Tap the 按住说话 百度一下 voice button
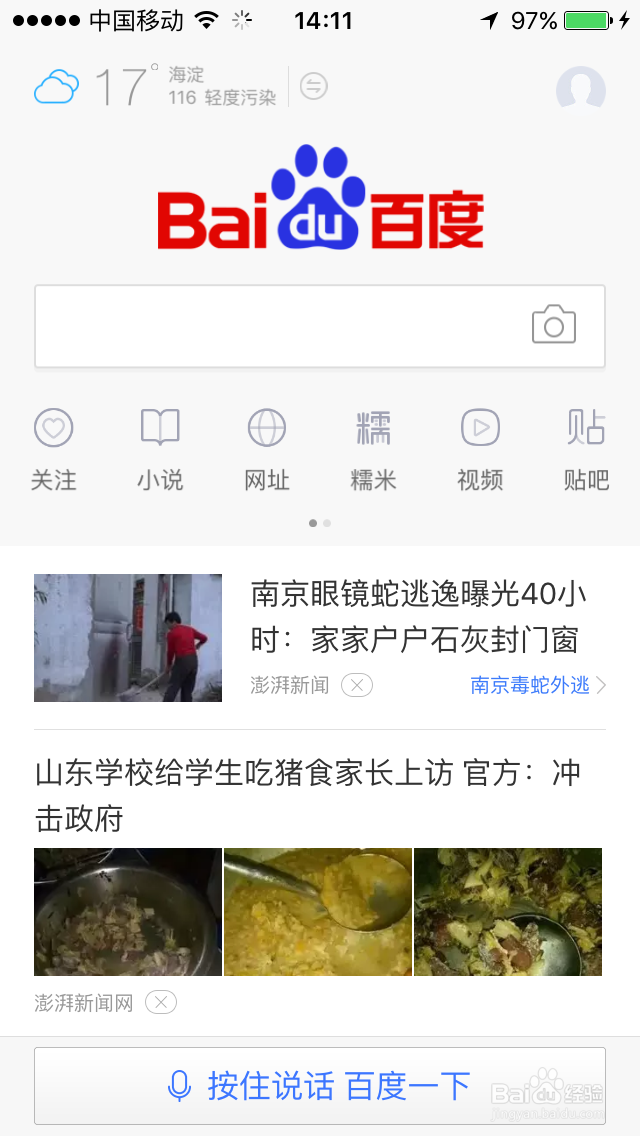The width and height of the screenshot is (640, 1136). coord(320,1085)
